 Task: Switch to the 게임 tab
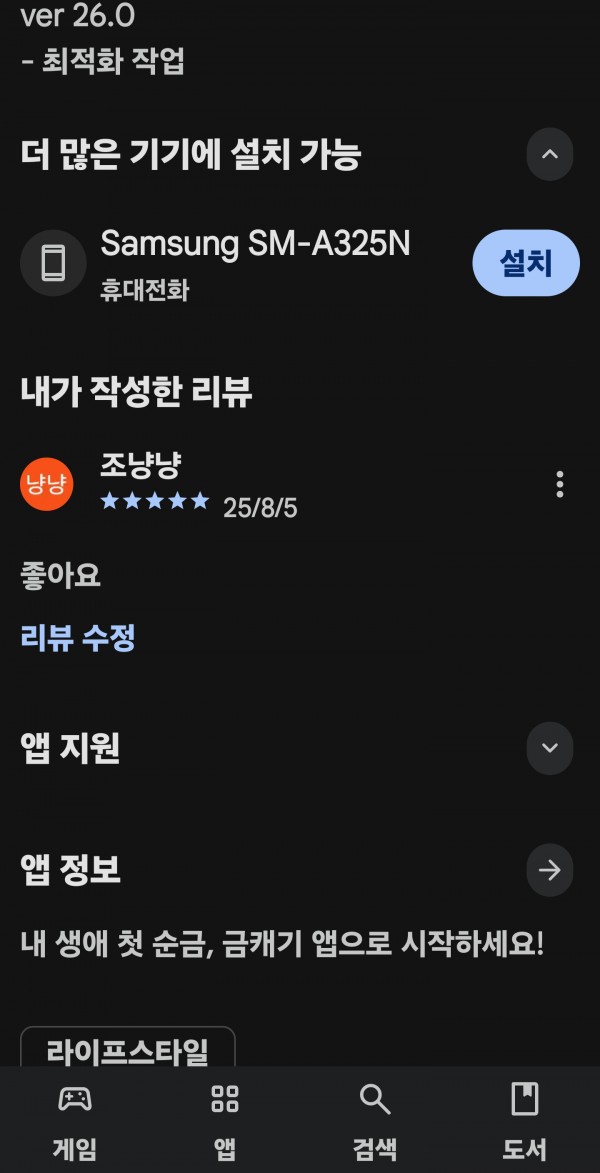pyautogui.click(x=75, y=1120)
